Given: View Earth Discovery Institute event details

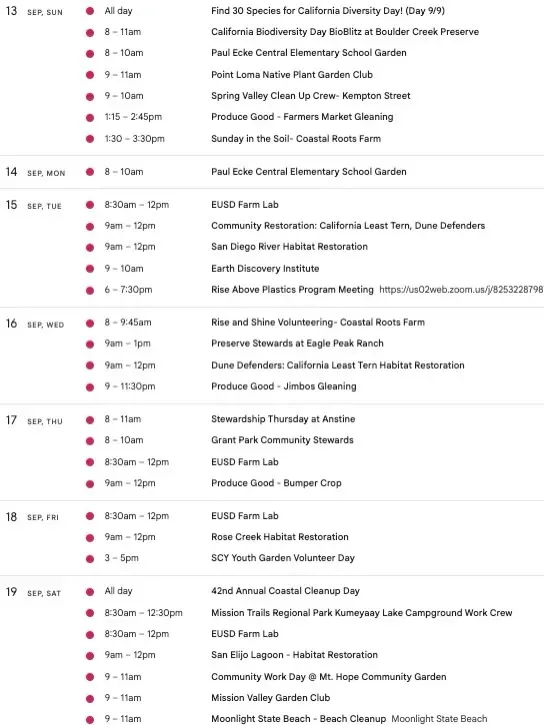Looking at the screenshot, I should coord(265,269).
